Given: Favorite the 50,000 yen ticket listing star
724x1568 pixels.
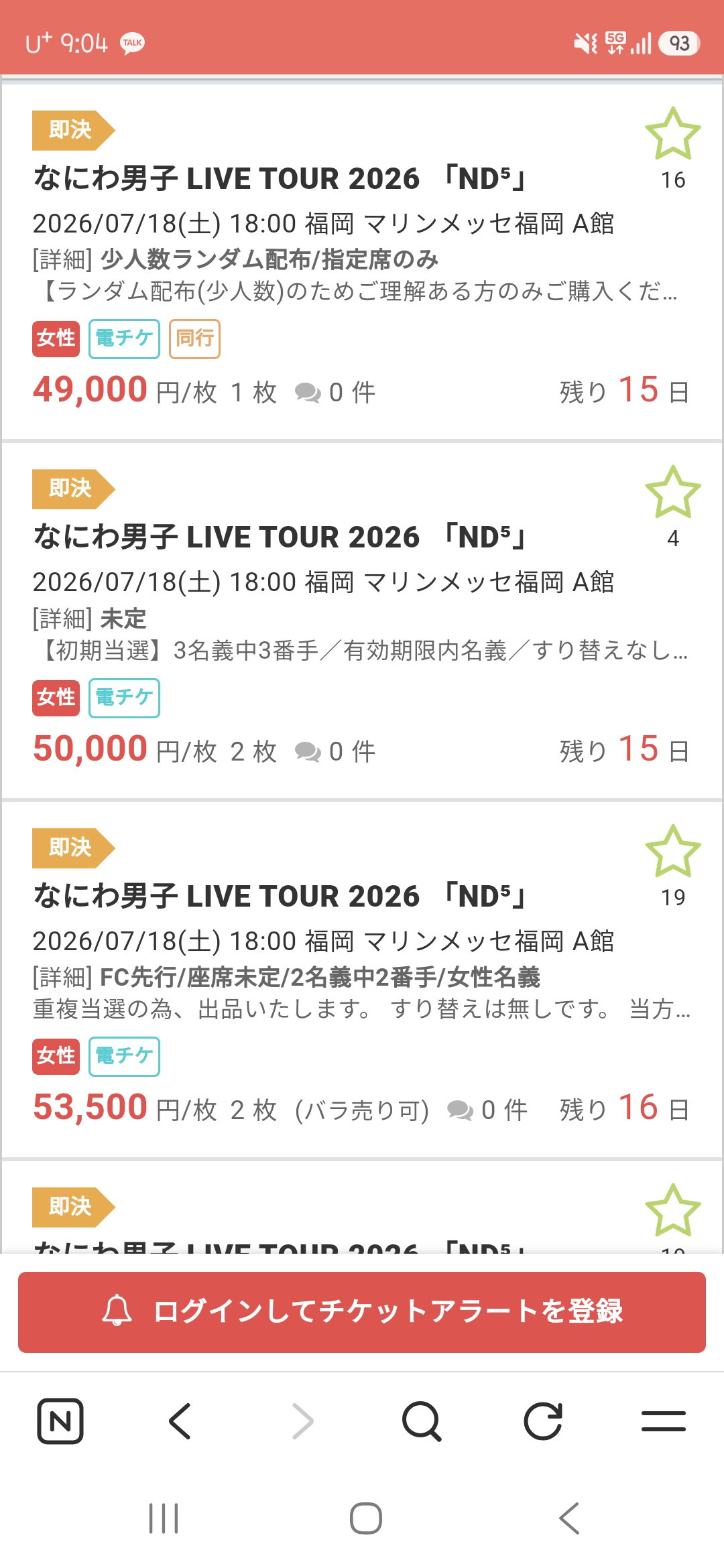Looking at the screenshot, I should click(x=673, y=492).
